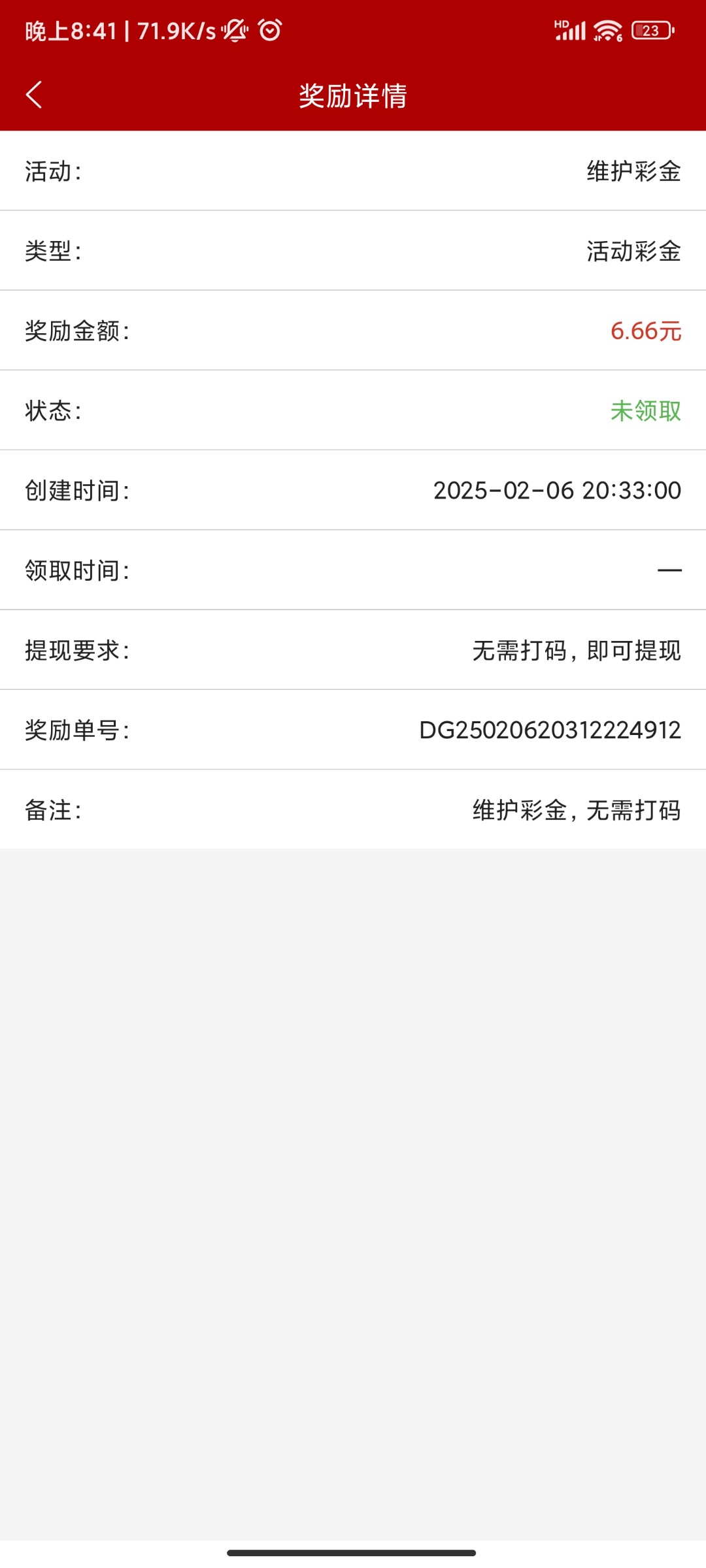Go back from the 奖励详情 page
706x1568 pixels.
pyautogui.click(x=34, y=95)
